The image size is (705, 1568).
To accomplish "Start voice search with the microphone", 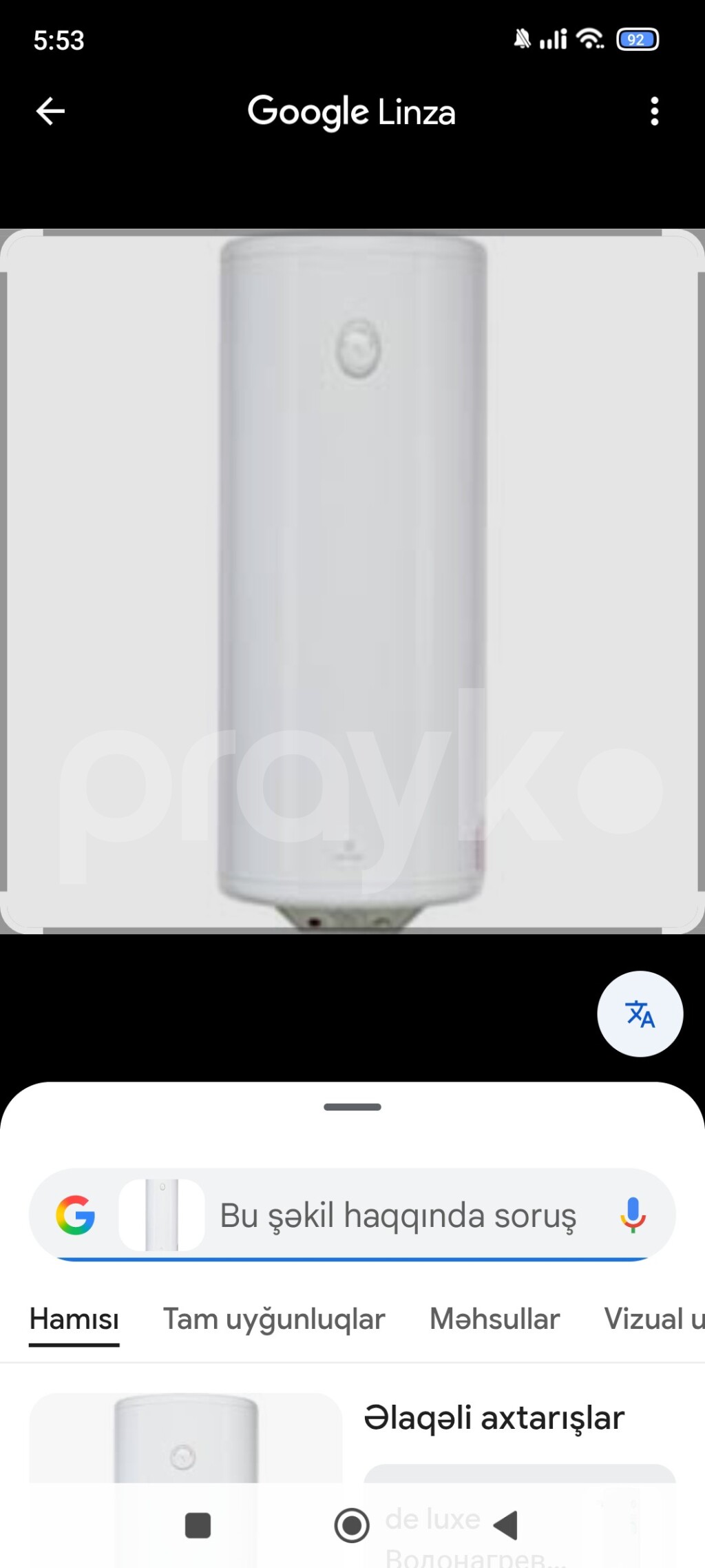I will 632,1215.
